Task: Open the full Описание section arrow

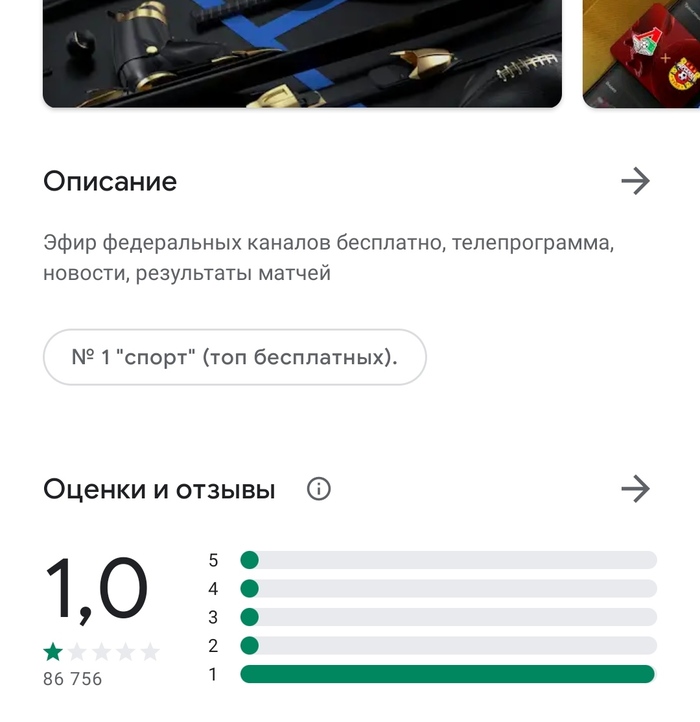Action: [x=635, y=181]
